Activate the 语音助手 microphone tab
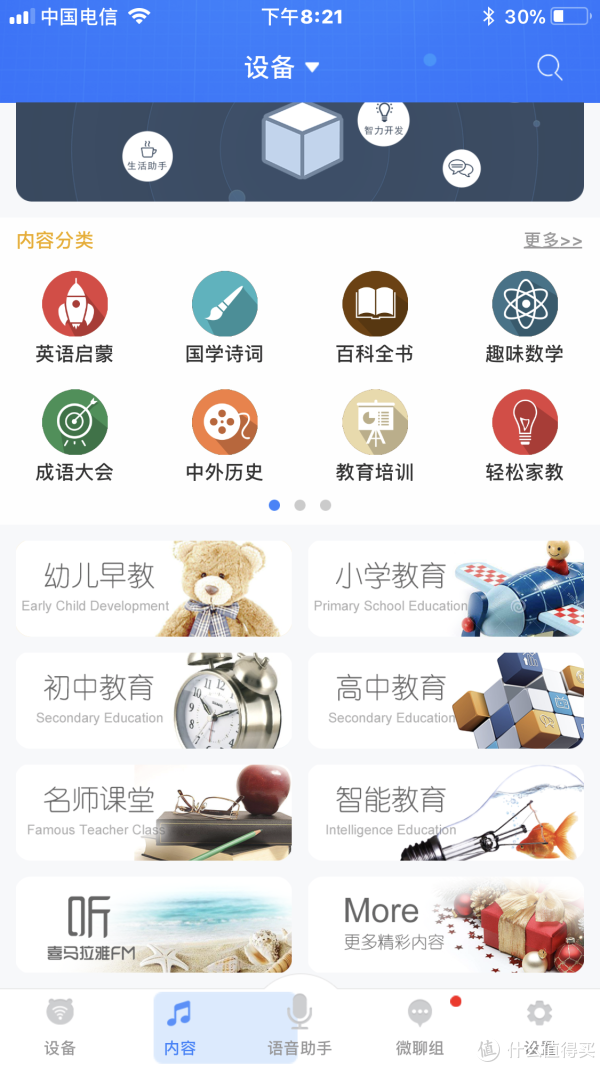Screen dimensions: 600x1067 point(300,1026)
